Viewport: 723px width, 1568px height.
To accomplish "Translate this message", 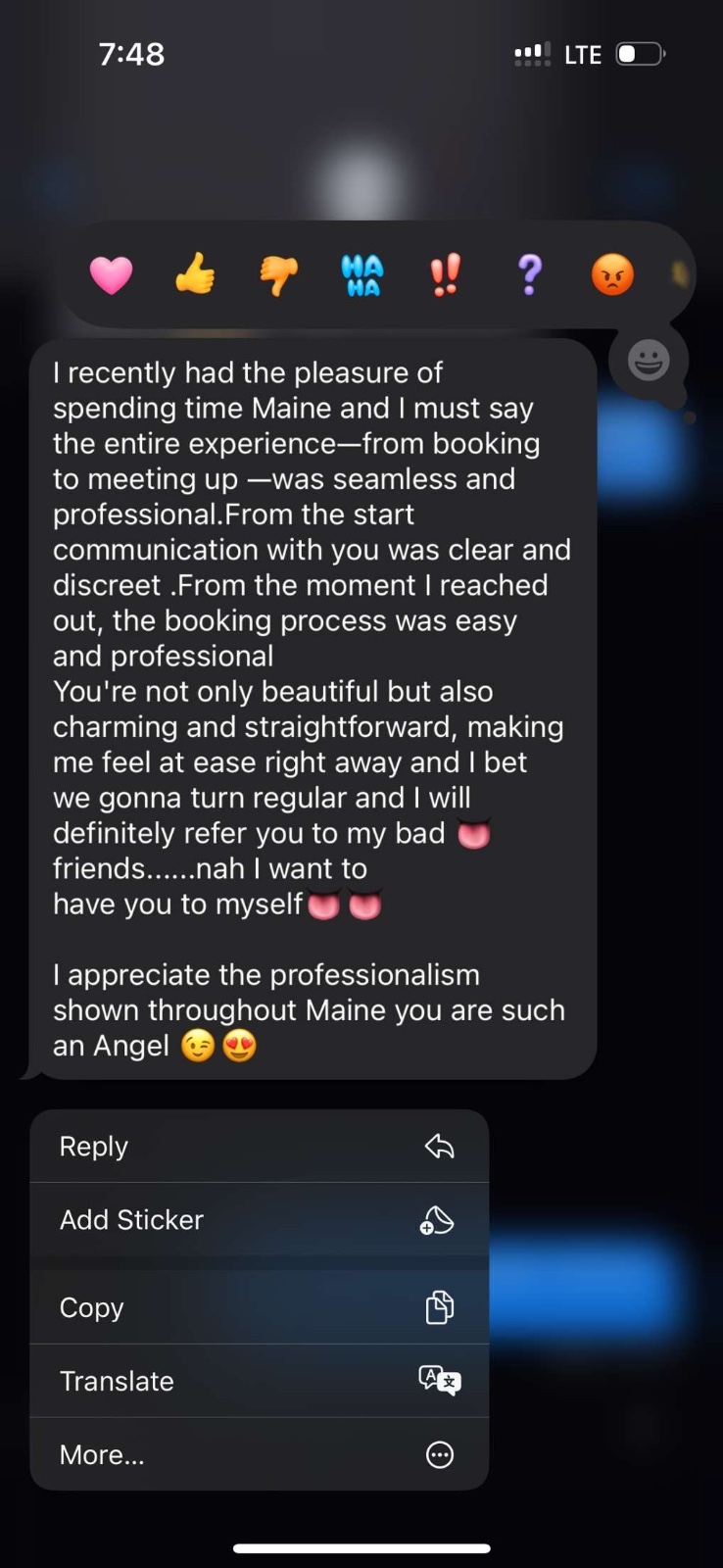I will [259, 1381].
